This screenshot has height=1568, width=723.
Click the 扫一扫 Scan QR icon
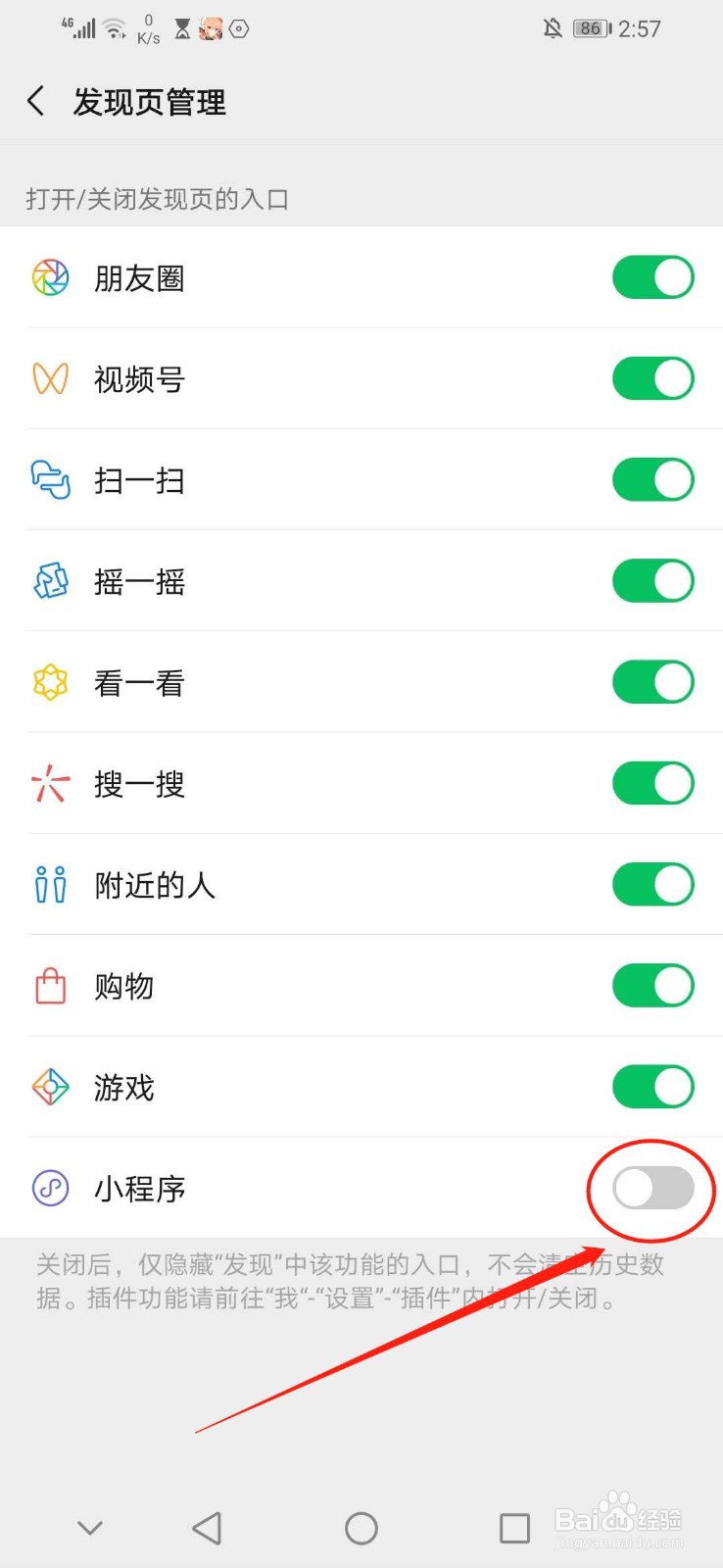pyautogui.click(x=50, y=480)
